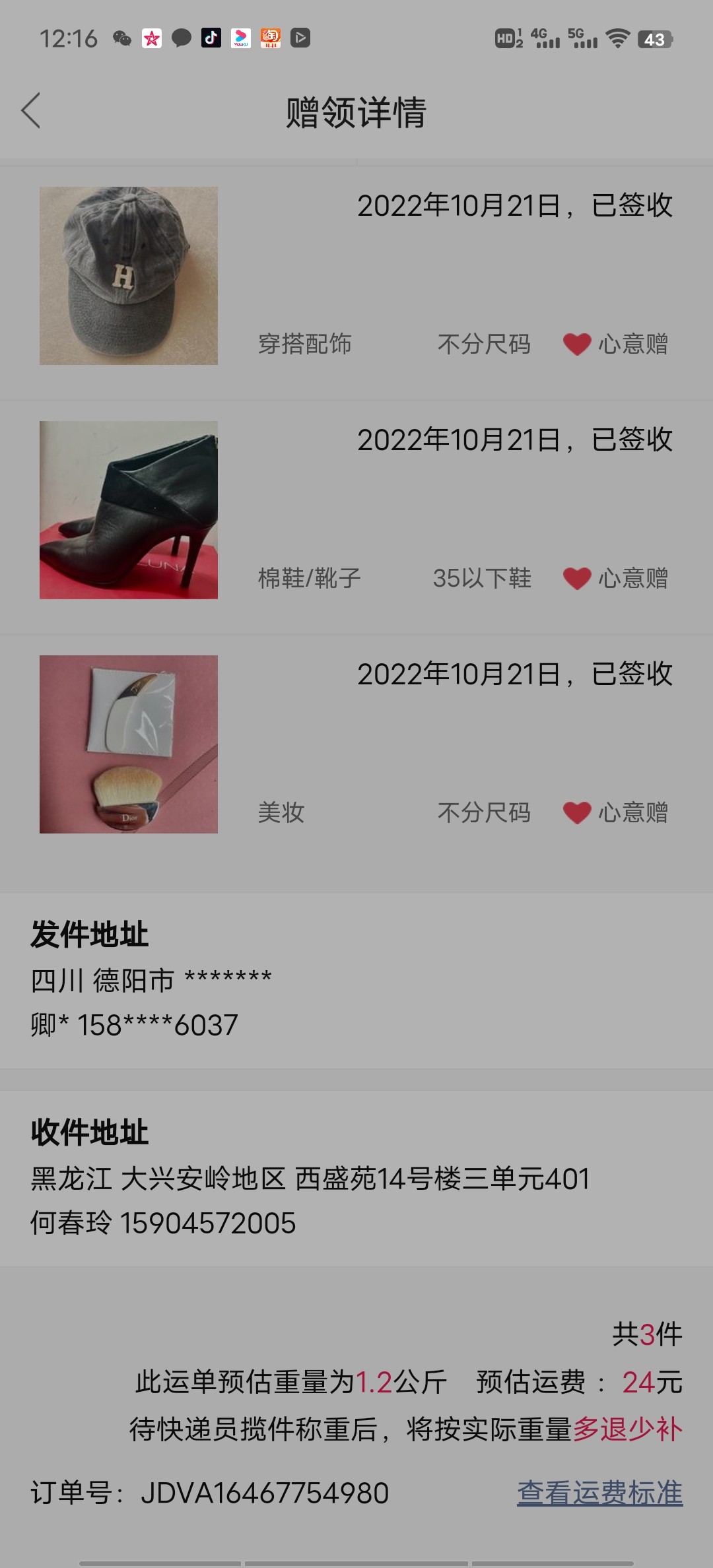View the black high-heel boot photo

pyautogui.click(x=129, y=510)
